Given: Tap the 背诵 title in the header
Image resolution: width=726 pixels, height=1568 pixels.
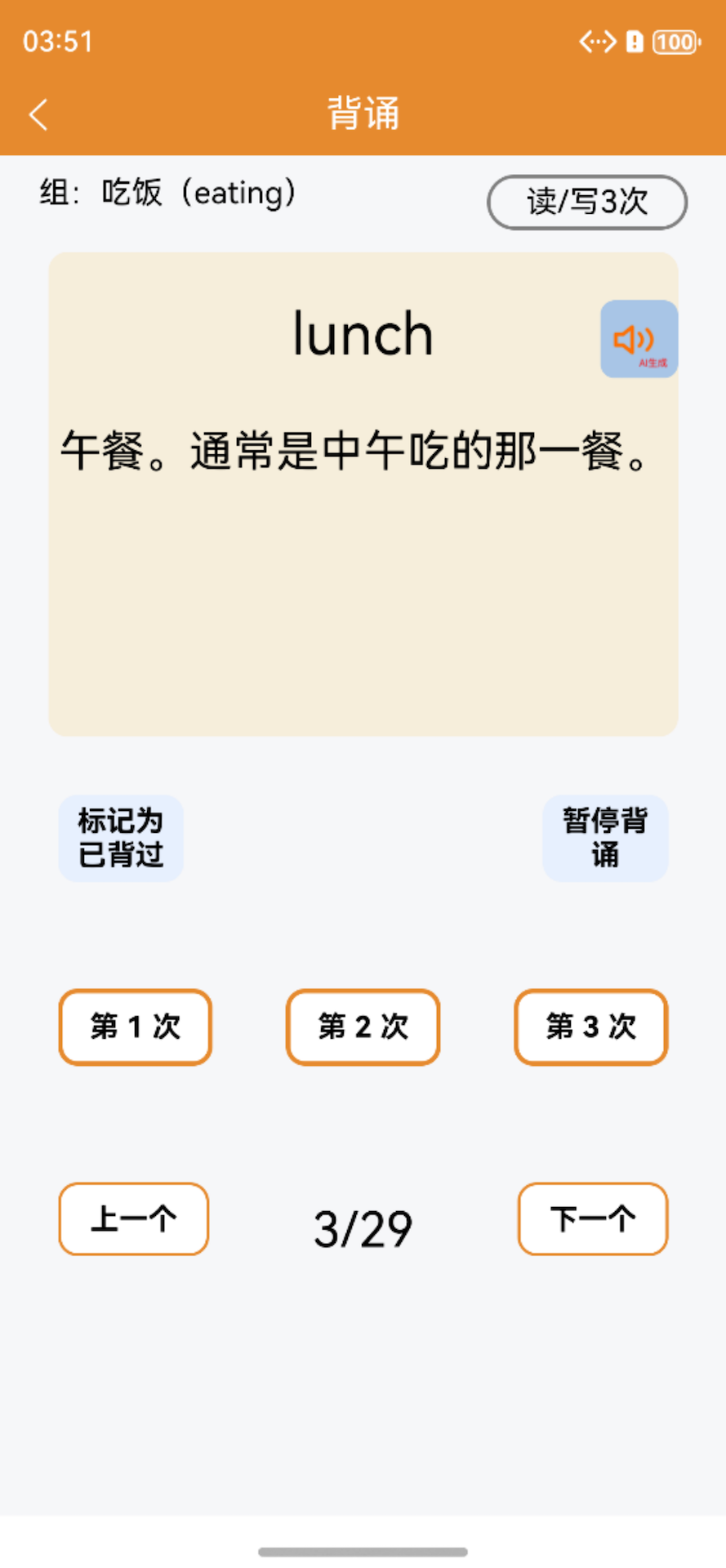Looking at the screenshot, I should (363, 114).
